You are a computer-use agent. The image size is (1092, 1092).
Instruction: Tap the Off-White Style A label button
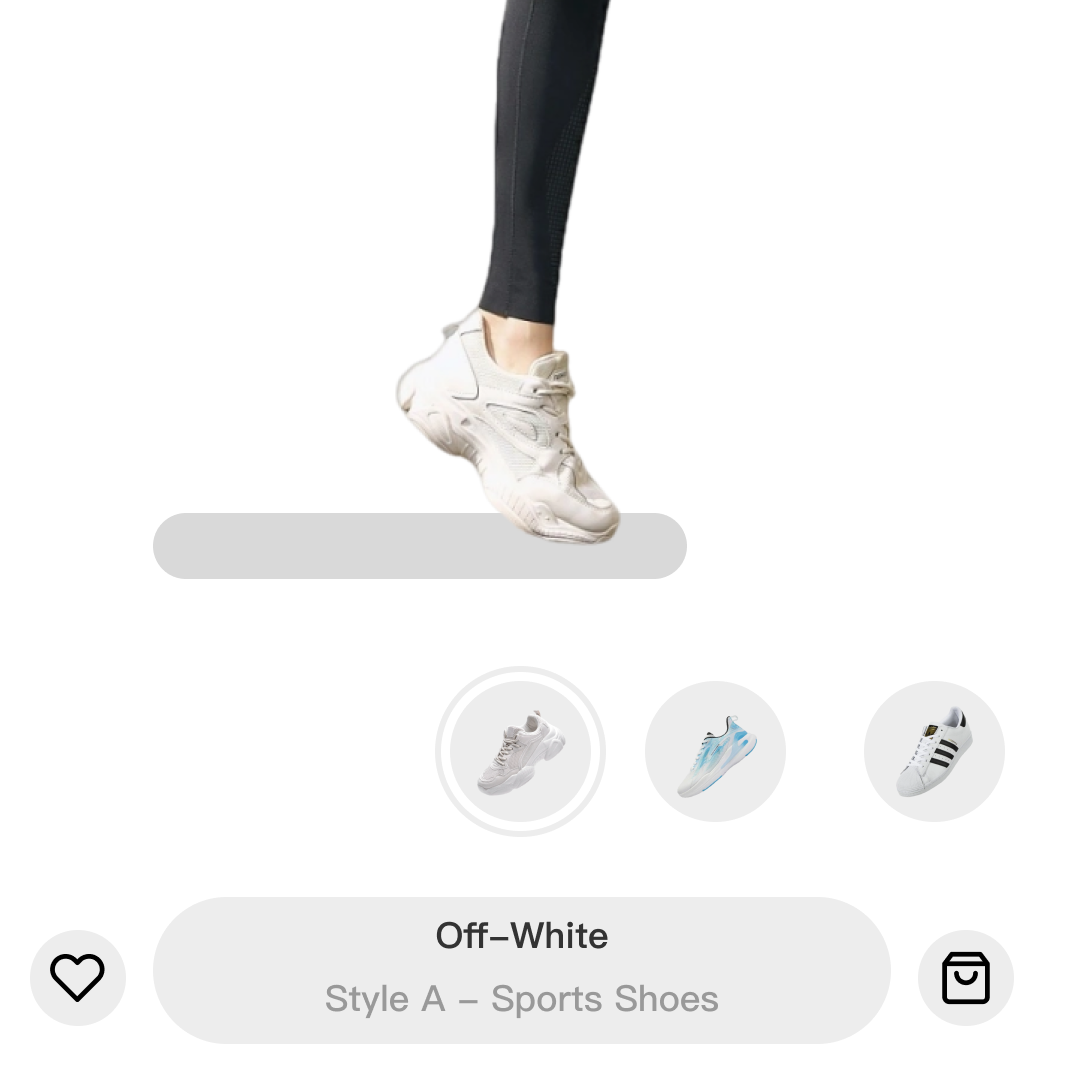[x=521, y=969]
